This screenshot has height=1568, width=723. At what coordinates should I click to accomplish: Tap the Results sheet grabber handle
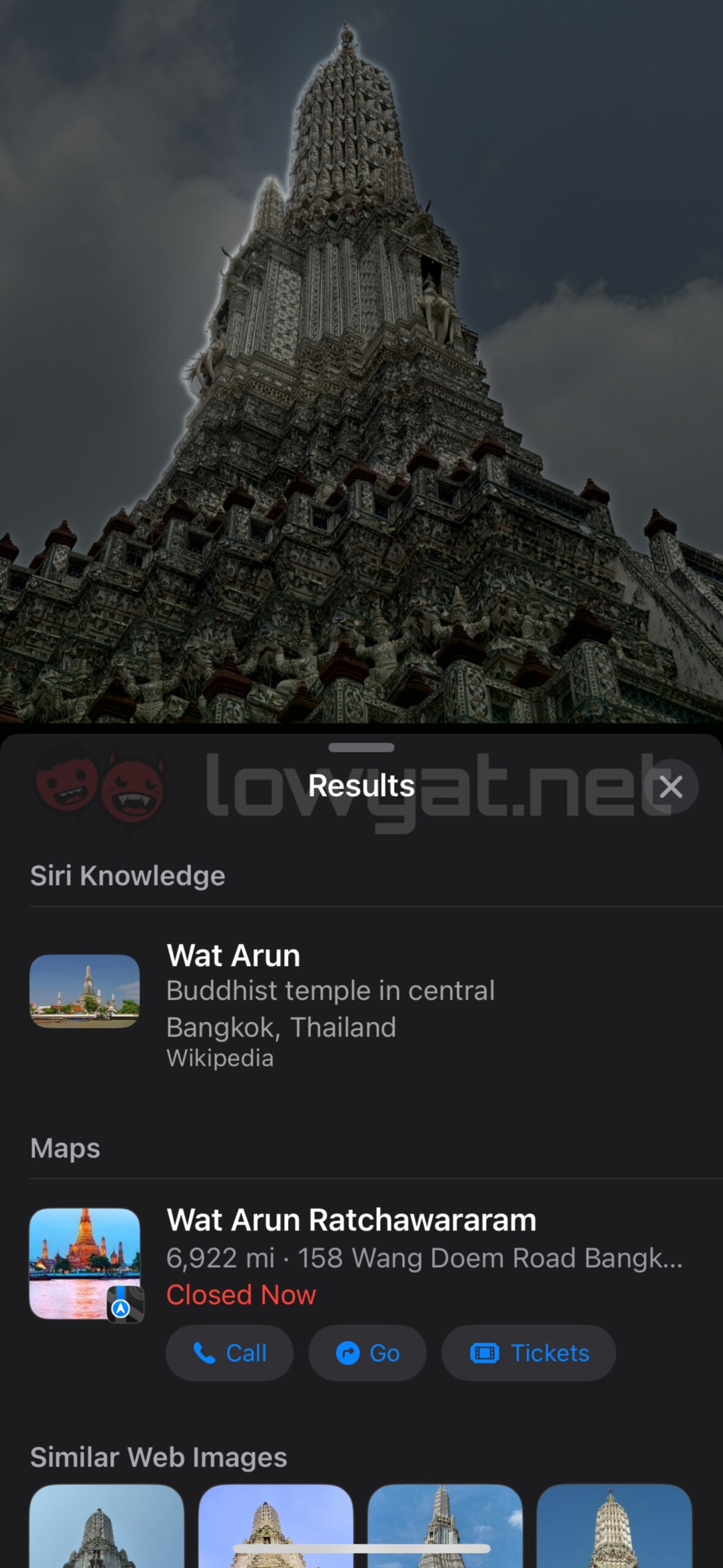pos(361,747)
